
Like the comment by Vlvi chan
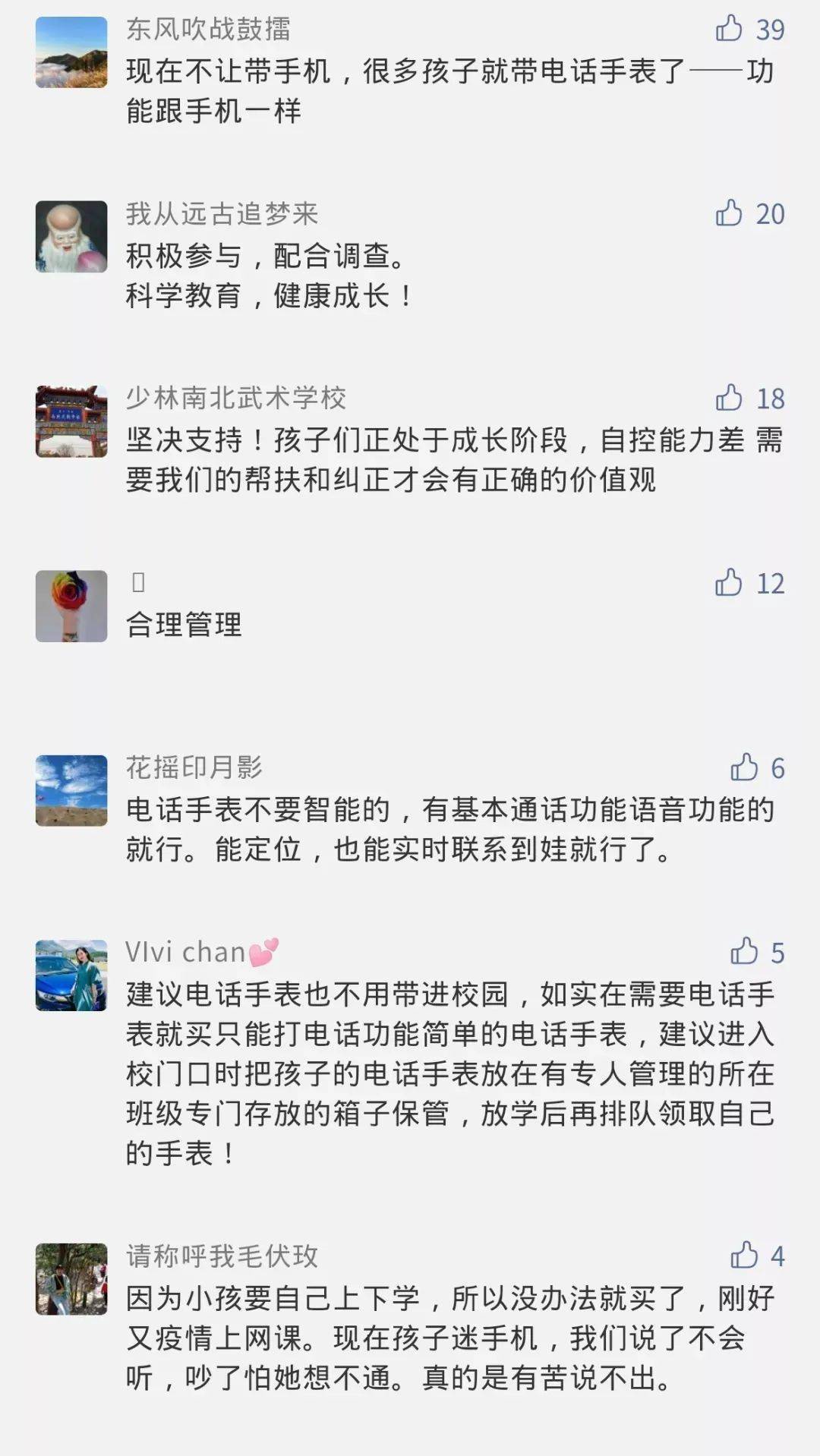[744, 951]
